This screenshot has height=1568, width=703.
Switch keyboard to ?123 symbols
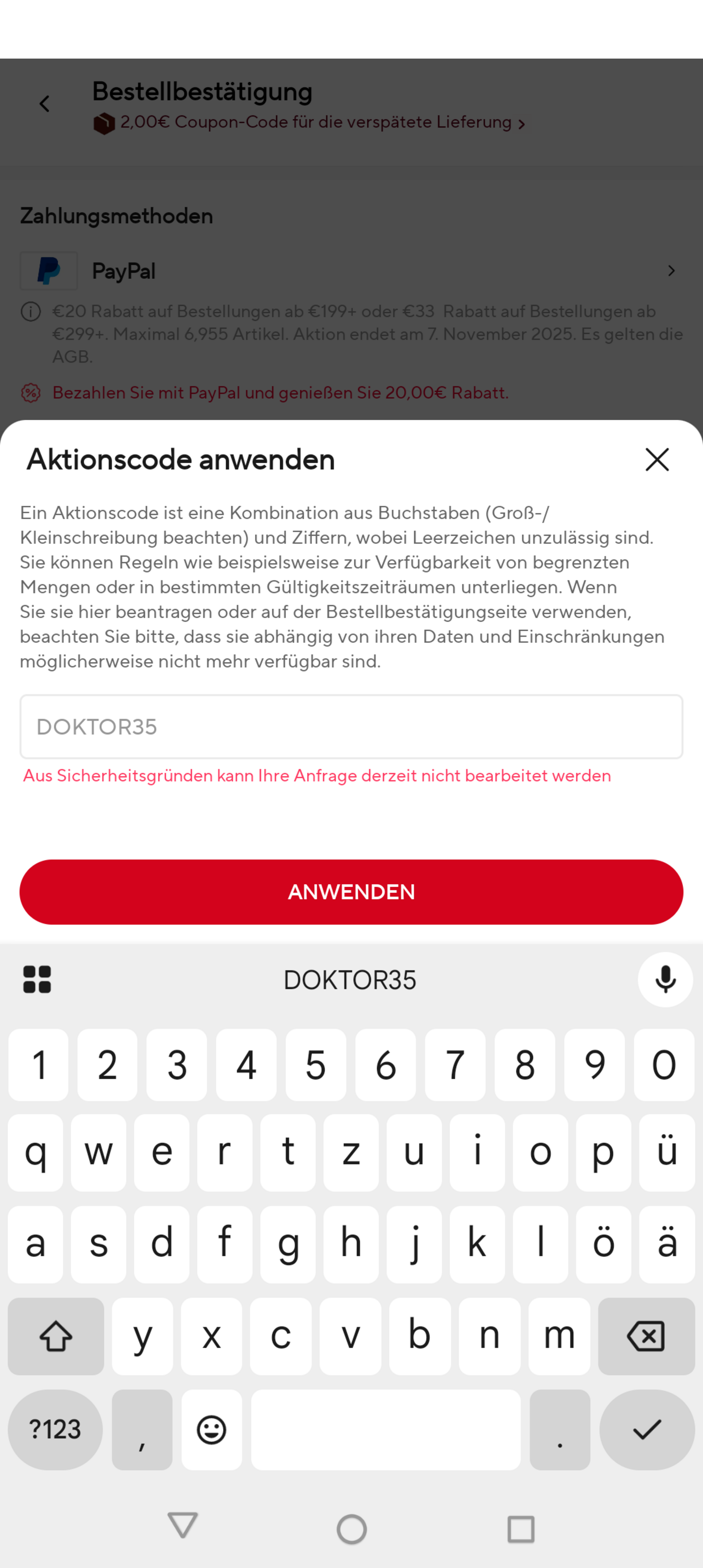coord(55,1429)
